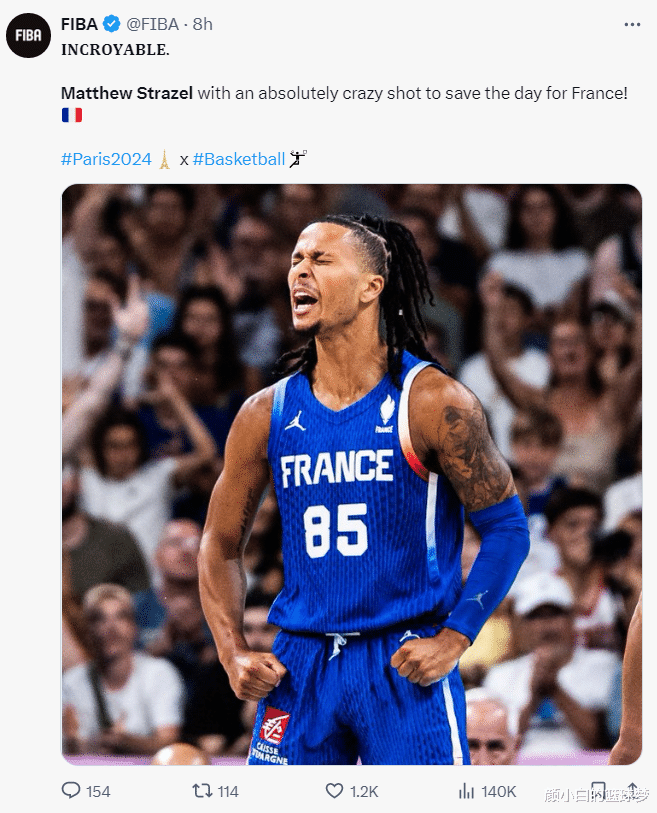
Task: Repost the FIBA tweet
Action: pos(202,791)
